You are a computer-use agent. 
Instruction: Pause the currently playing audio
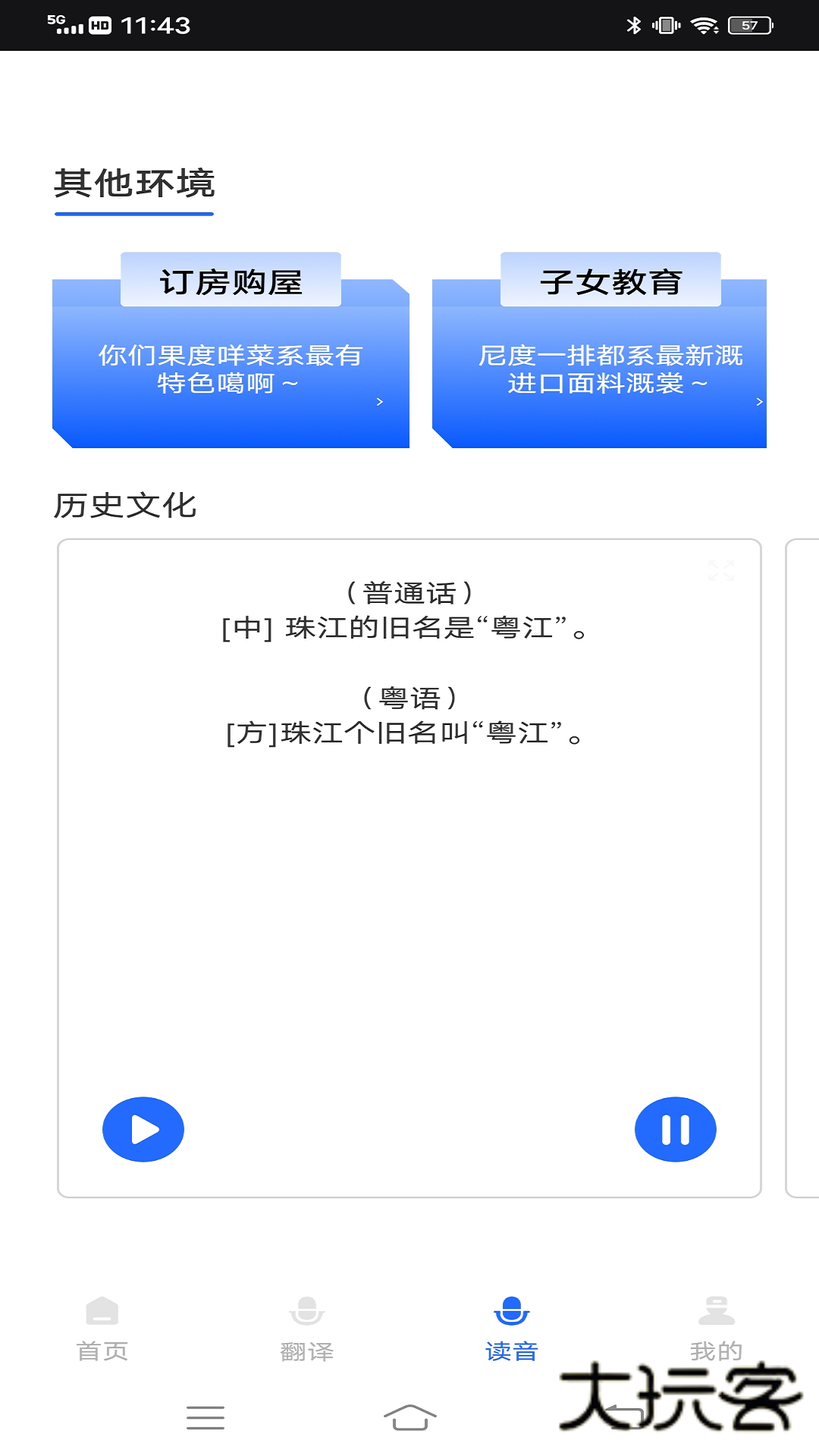[675, 1129]
